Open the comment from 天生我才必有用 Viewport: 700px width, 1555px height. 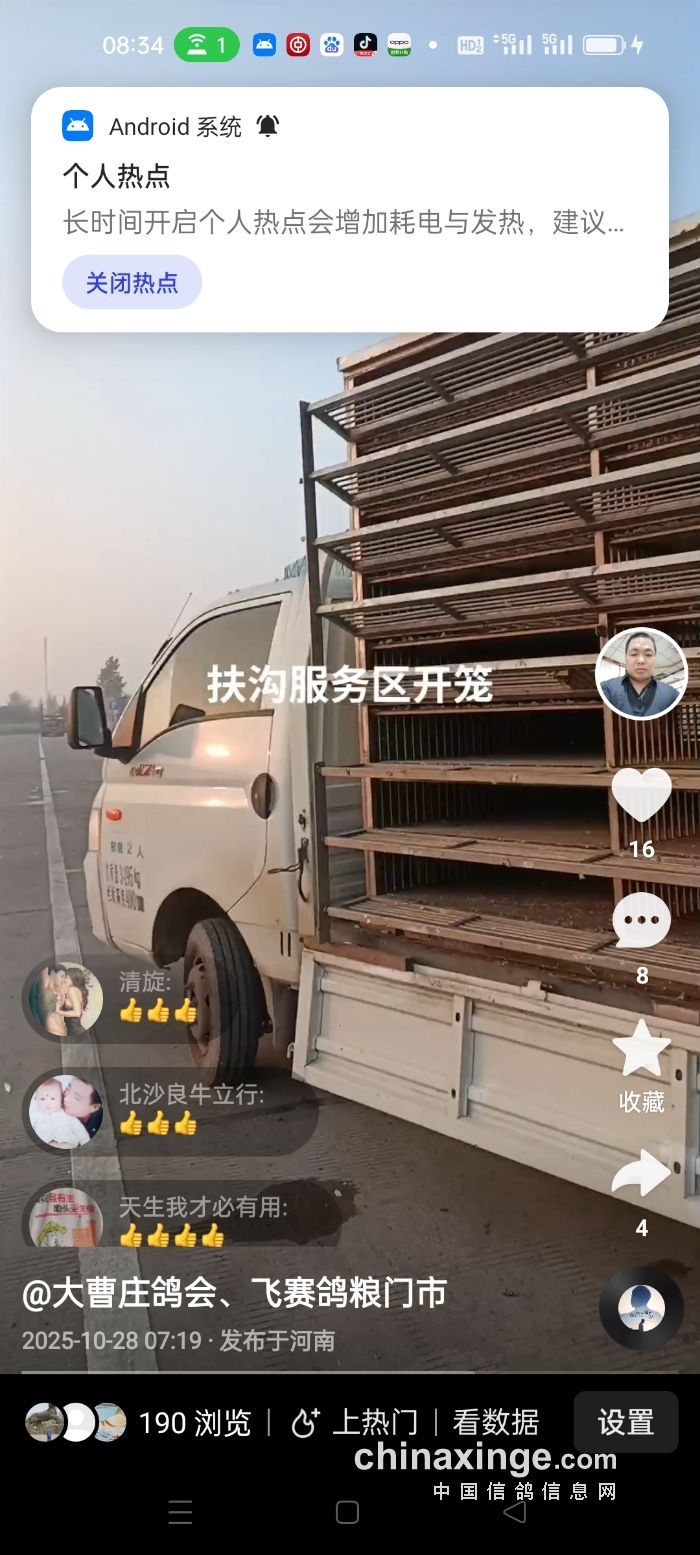coord(180,1220)
